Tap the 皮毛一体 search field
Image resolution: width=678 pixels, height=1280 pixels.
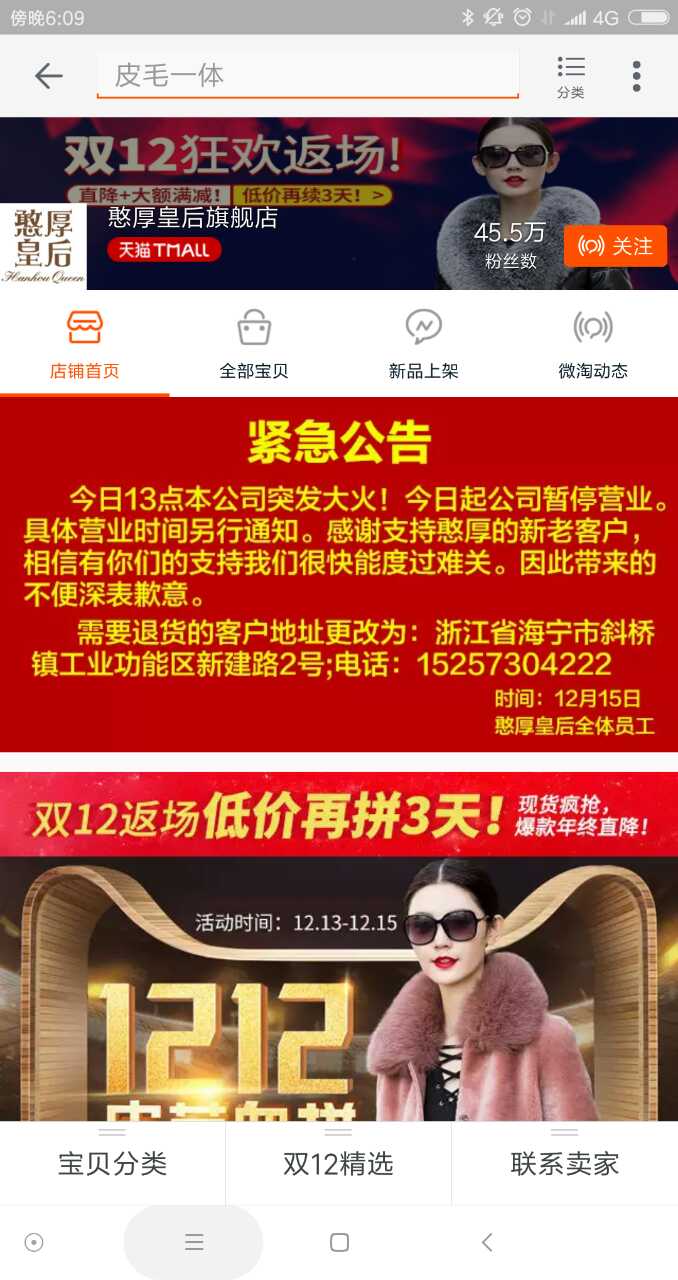click(x=307, y=75)
